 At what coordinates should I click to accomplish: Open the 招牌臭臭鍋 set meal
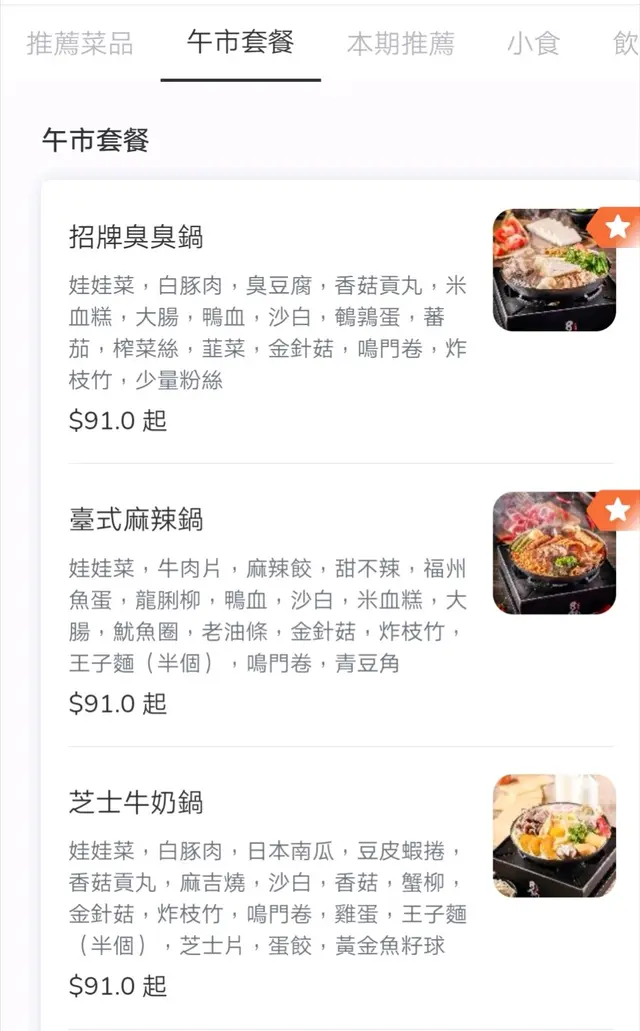[136, 237]
